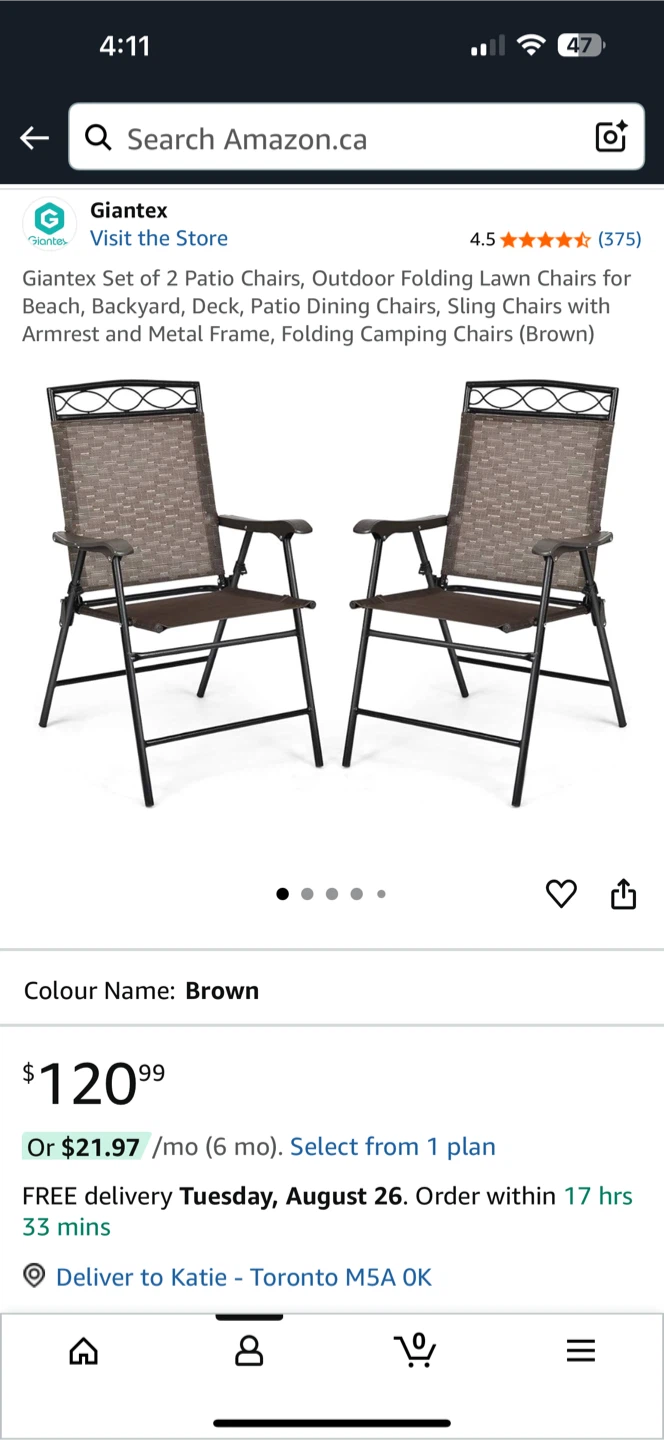Go back using the arrow icon
Image resolution: width=664 pixels, height=1440 pixels.
[x=35, y=138]
